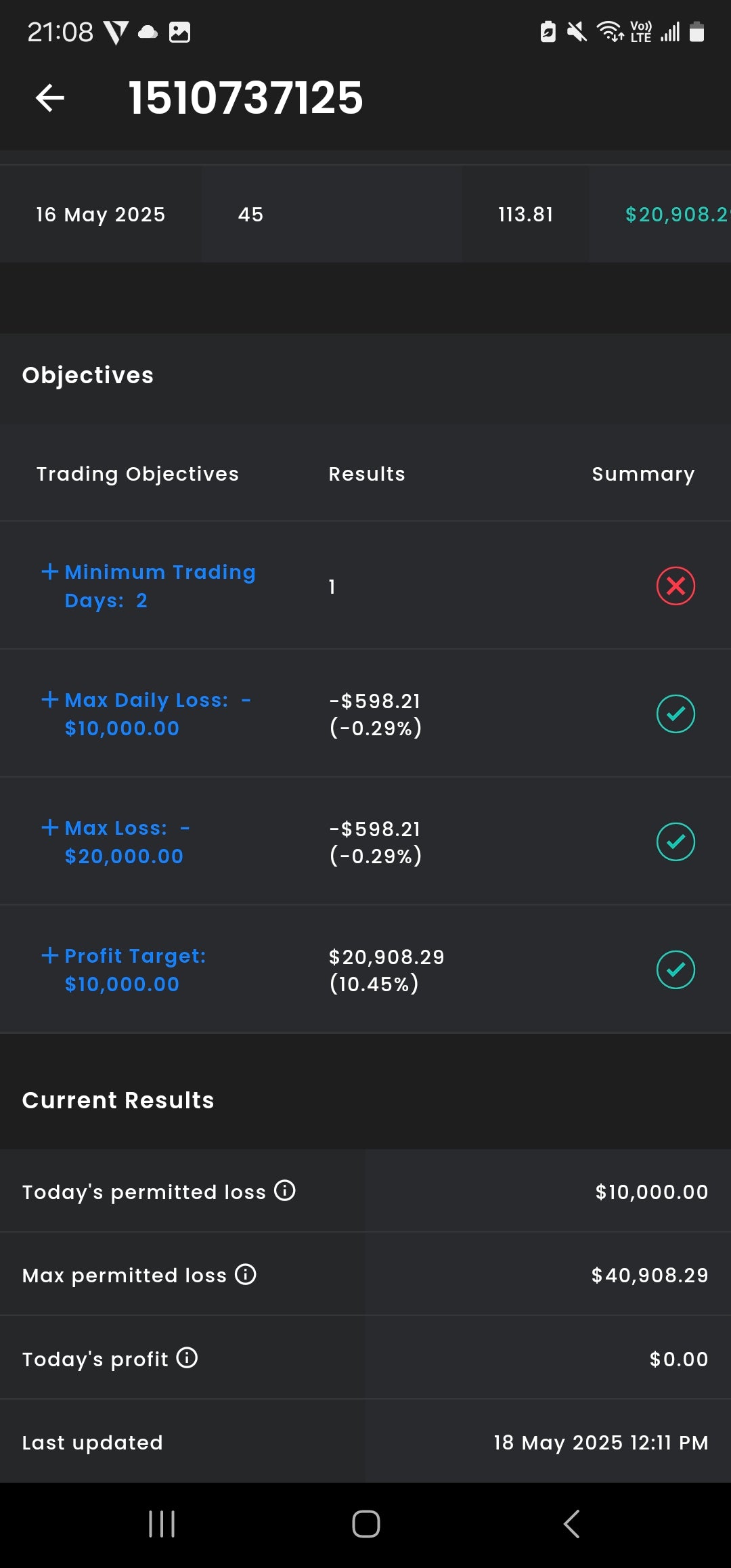Go back using the top arrow
Screen dimensions: 731x1568
click(x=49, y=98)
